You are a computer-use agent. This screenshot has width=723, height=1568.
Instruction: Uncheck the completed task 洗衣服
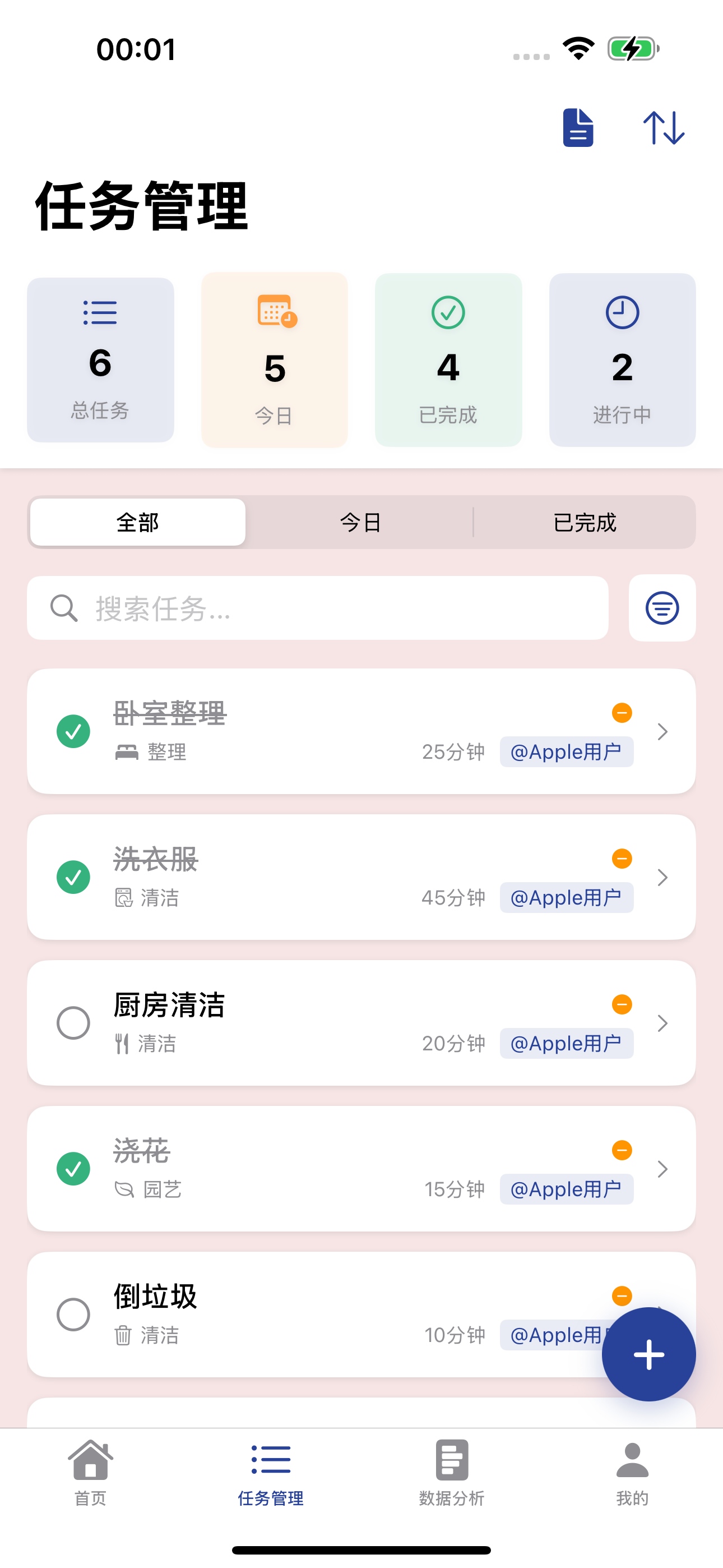[x=73, y=877]
